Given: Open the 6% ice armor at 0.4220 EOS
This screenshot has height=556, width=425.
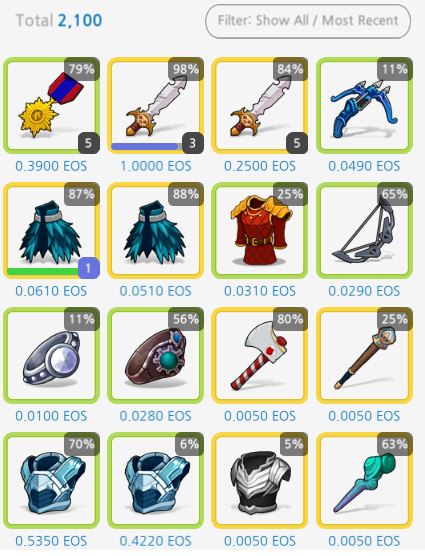Looking at the screenshot, I should [x=156, y=480].
